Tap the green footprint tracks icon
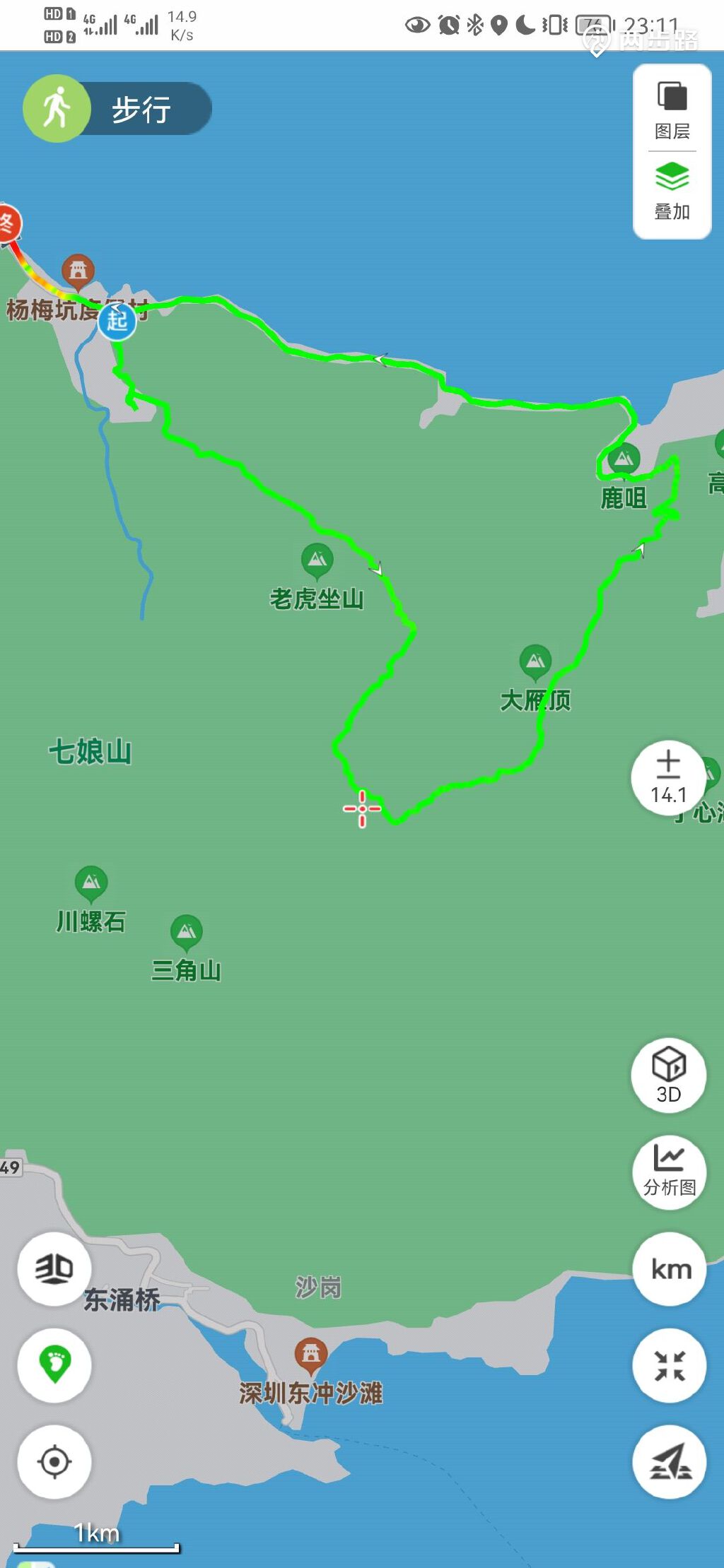This screenshot has height=1568, width=724. pyautogui.click(x=54, y=1366)
